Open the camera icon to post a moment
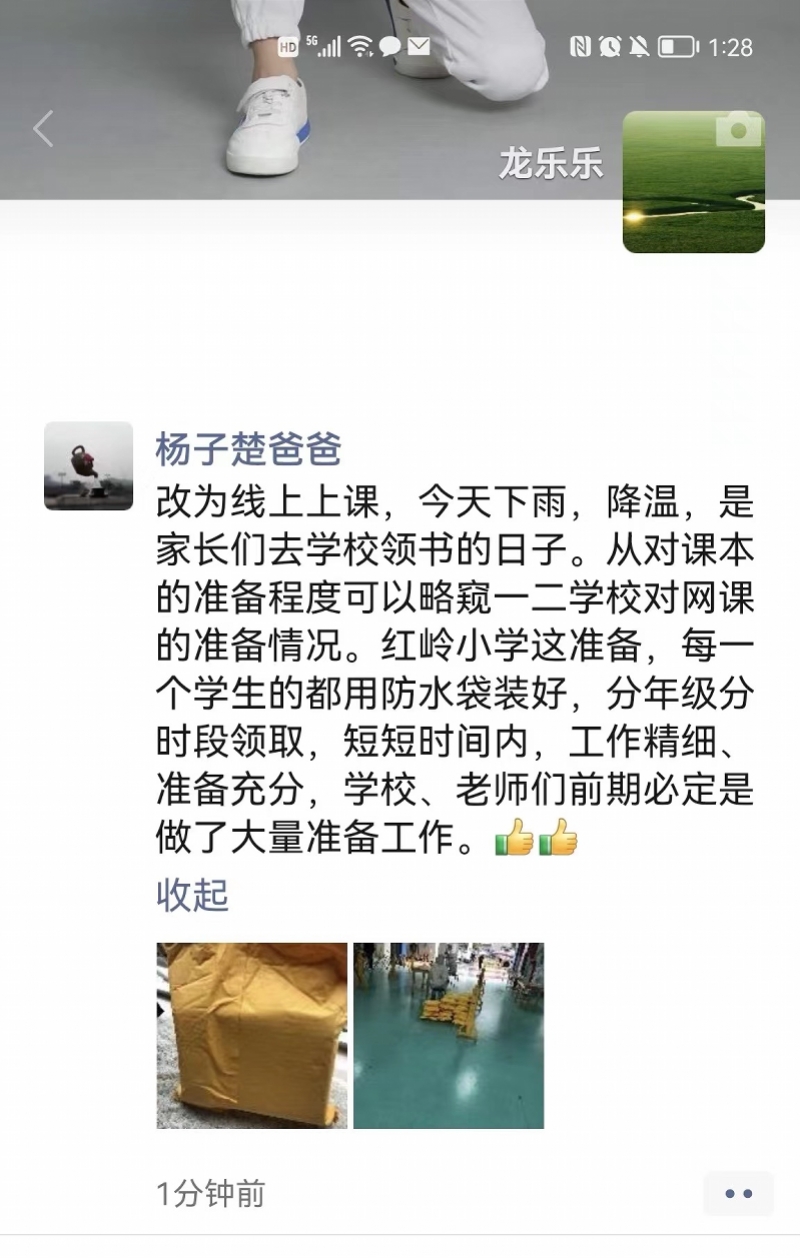The image size is (800, 1258). point(739,130)
